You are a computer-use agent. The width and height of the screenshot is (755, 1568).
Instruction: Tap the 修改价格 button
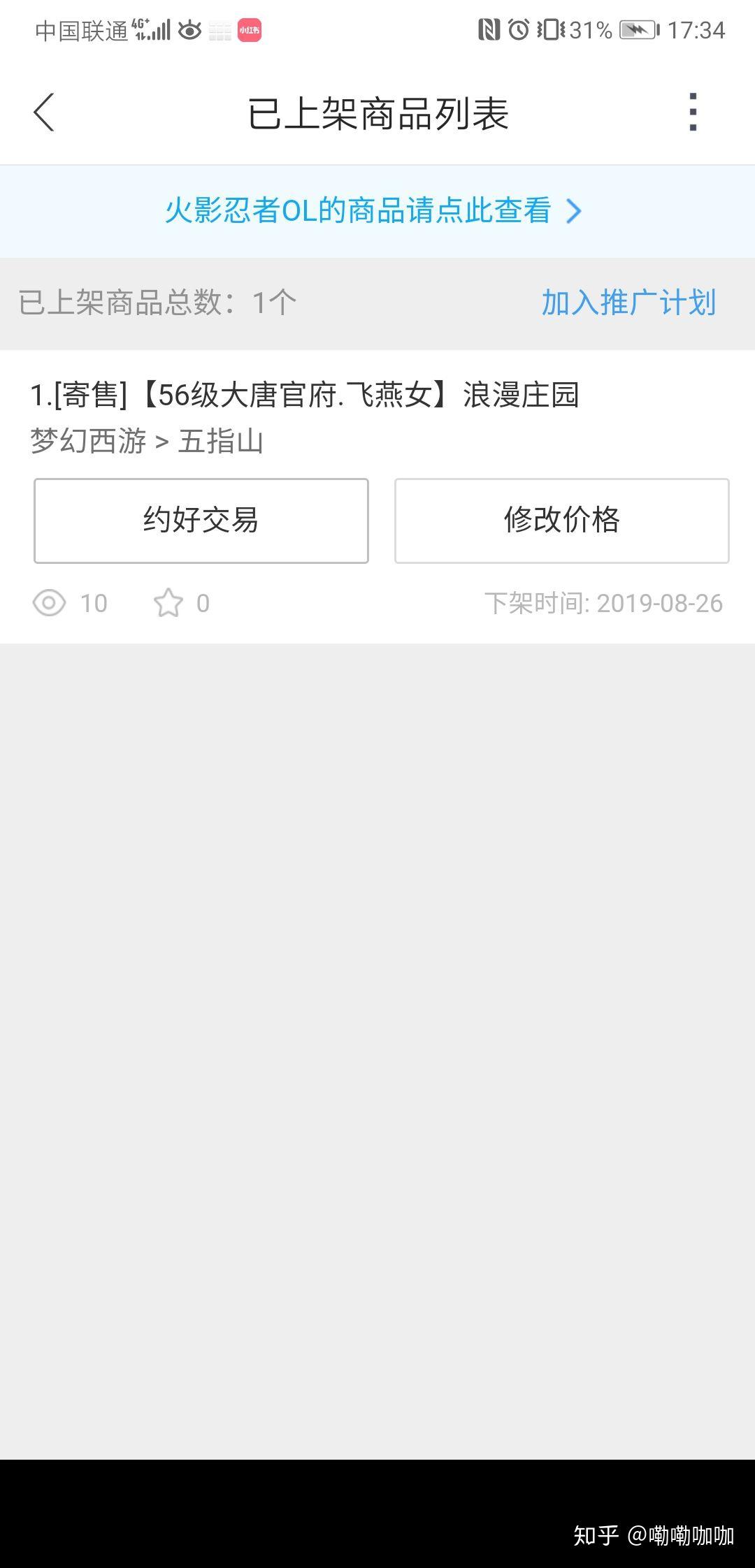coord(562,521)
